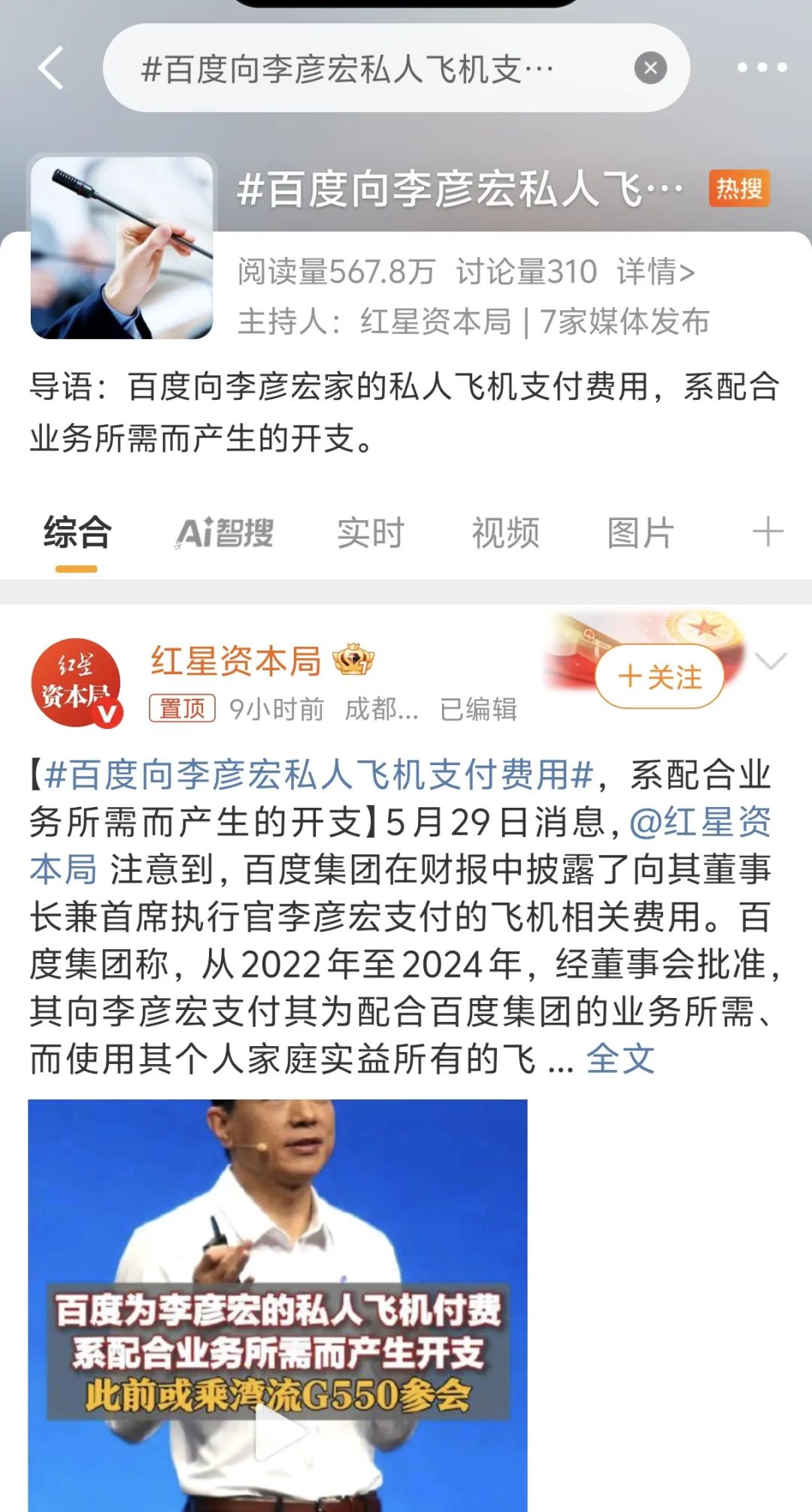Switch to the 实时 tab
This screenshot has width=812, height=1512.
[x=370, y=534]
